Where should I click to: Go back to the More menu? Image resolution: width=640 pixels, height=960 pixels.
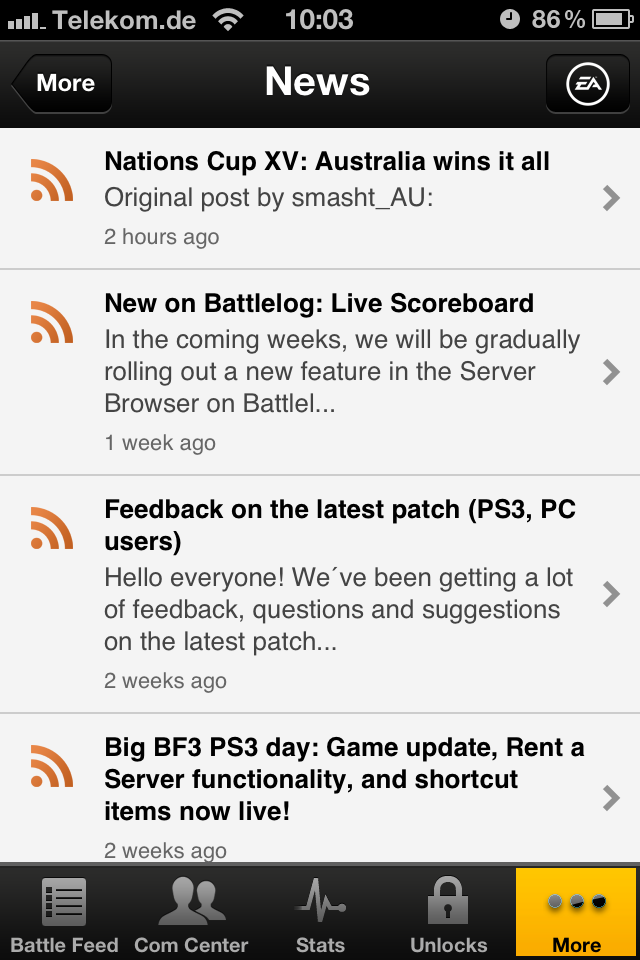point(63,84)
